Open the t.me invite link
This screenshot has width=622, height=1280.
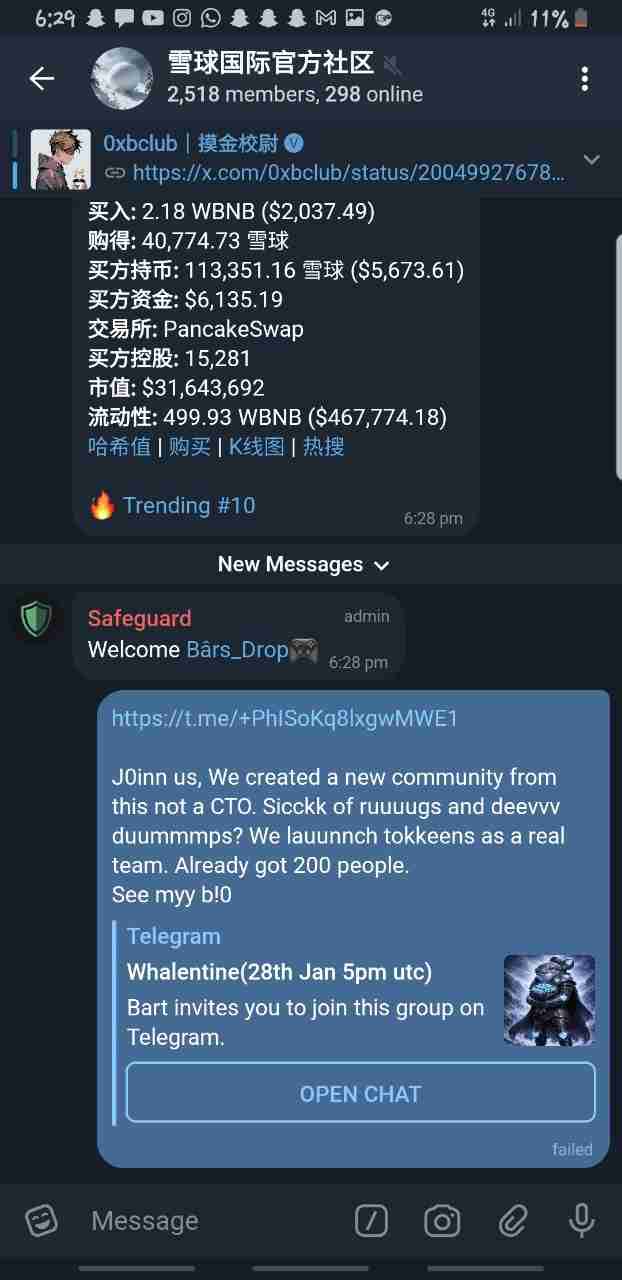(x=284, y=718)
